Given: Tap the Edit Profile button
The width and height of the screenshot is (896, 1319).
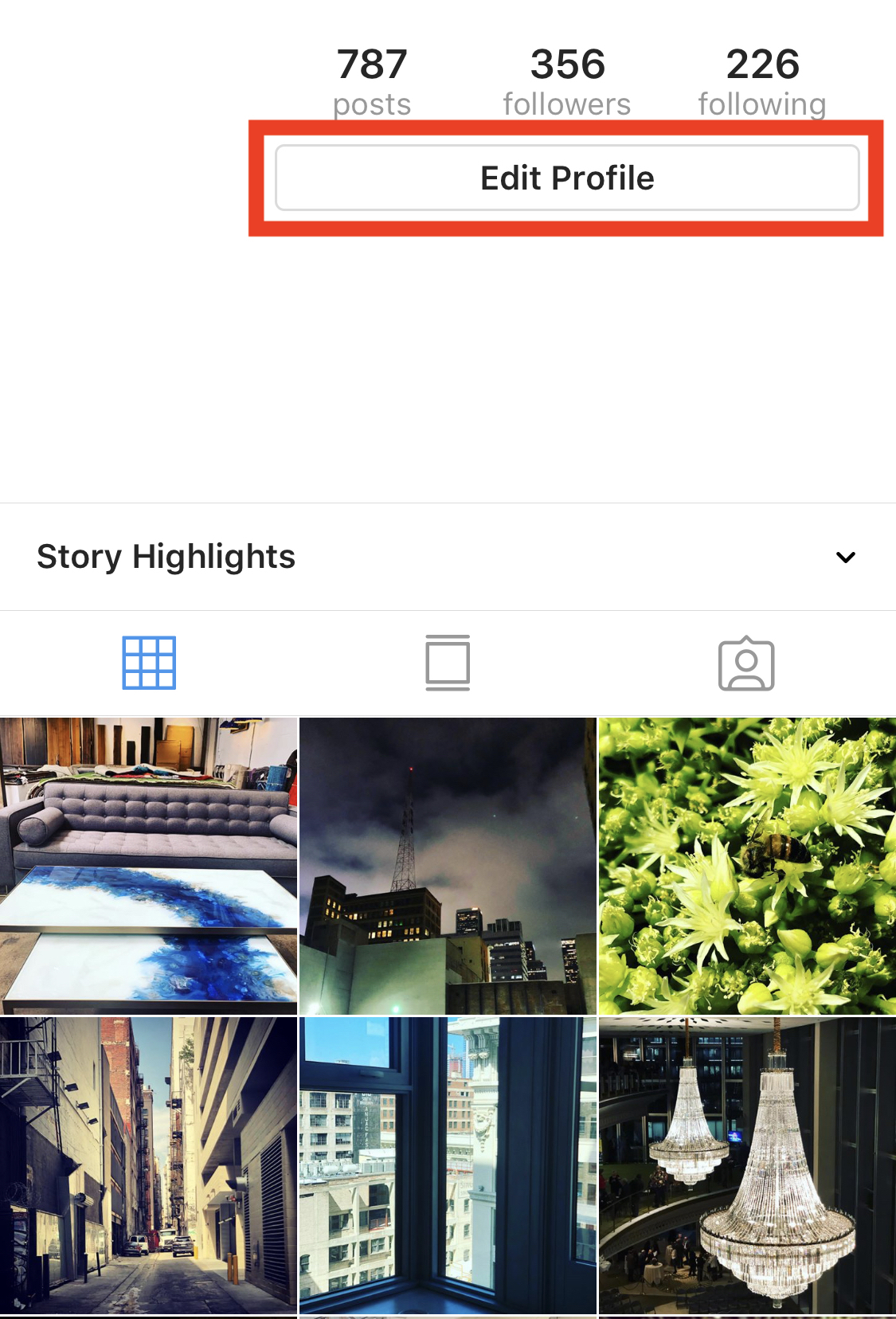Looking at the screenshot, I should [567, 178].
